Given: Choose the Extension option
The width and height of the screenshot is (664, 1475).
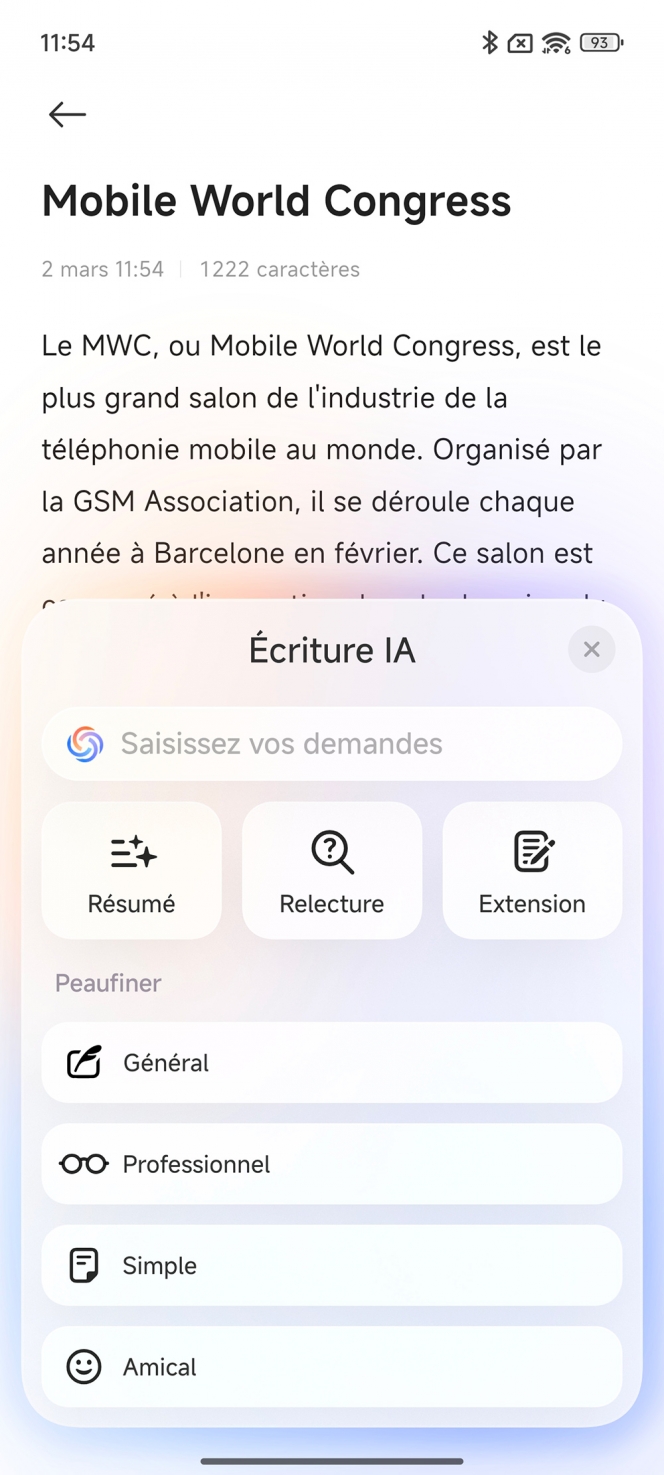Looking at the screenshot, I should (x=532, y=870).
